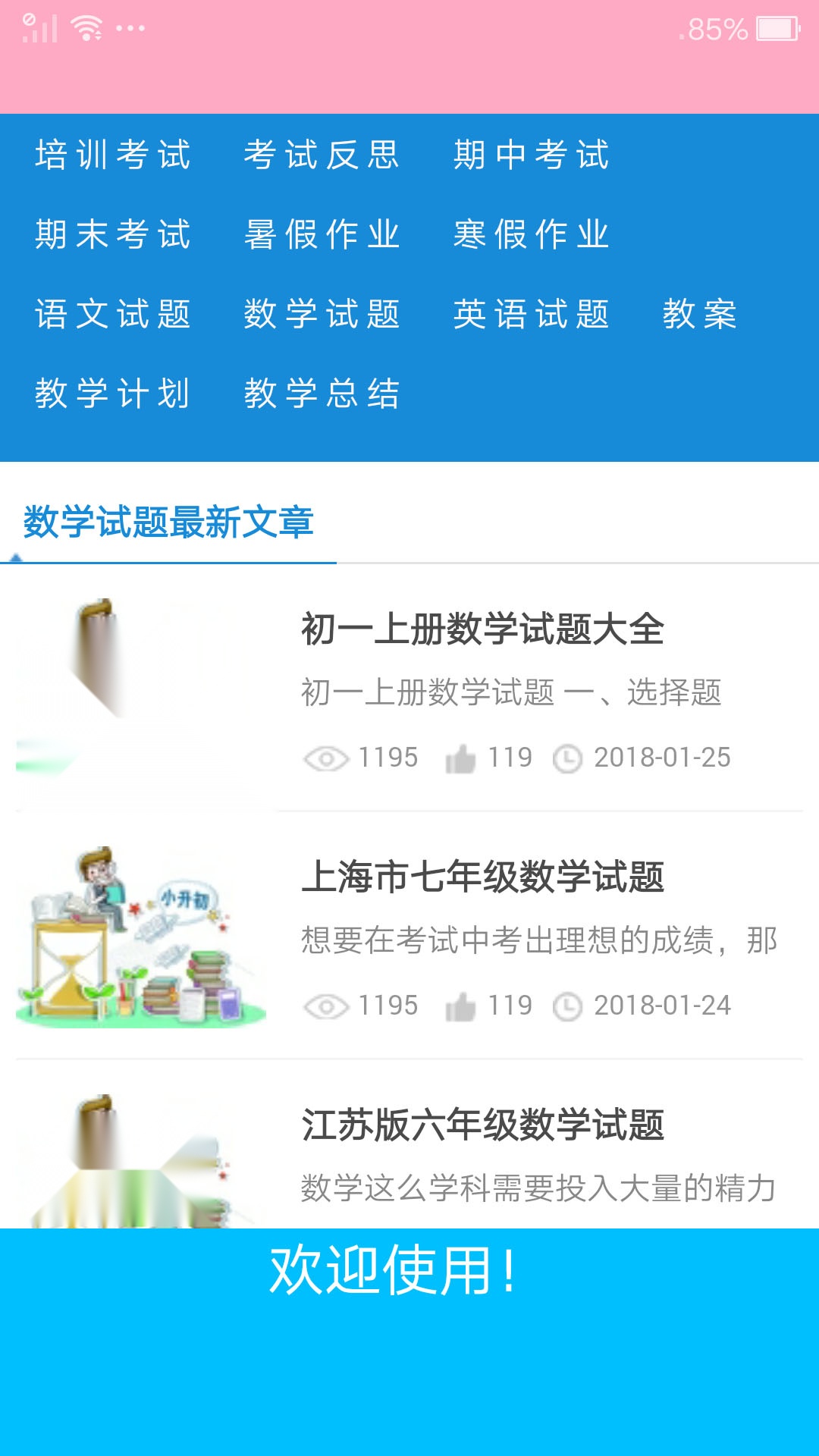Select the 考试反思 category

pyautogui.click(x=322, y=155)
